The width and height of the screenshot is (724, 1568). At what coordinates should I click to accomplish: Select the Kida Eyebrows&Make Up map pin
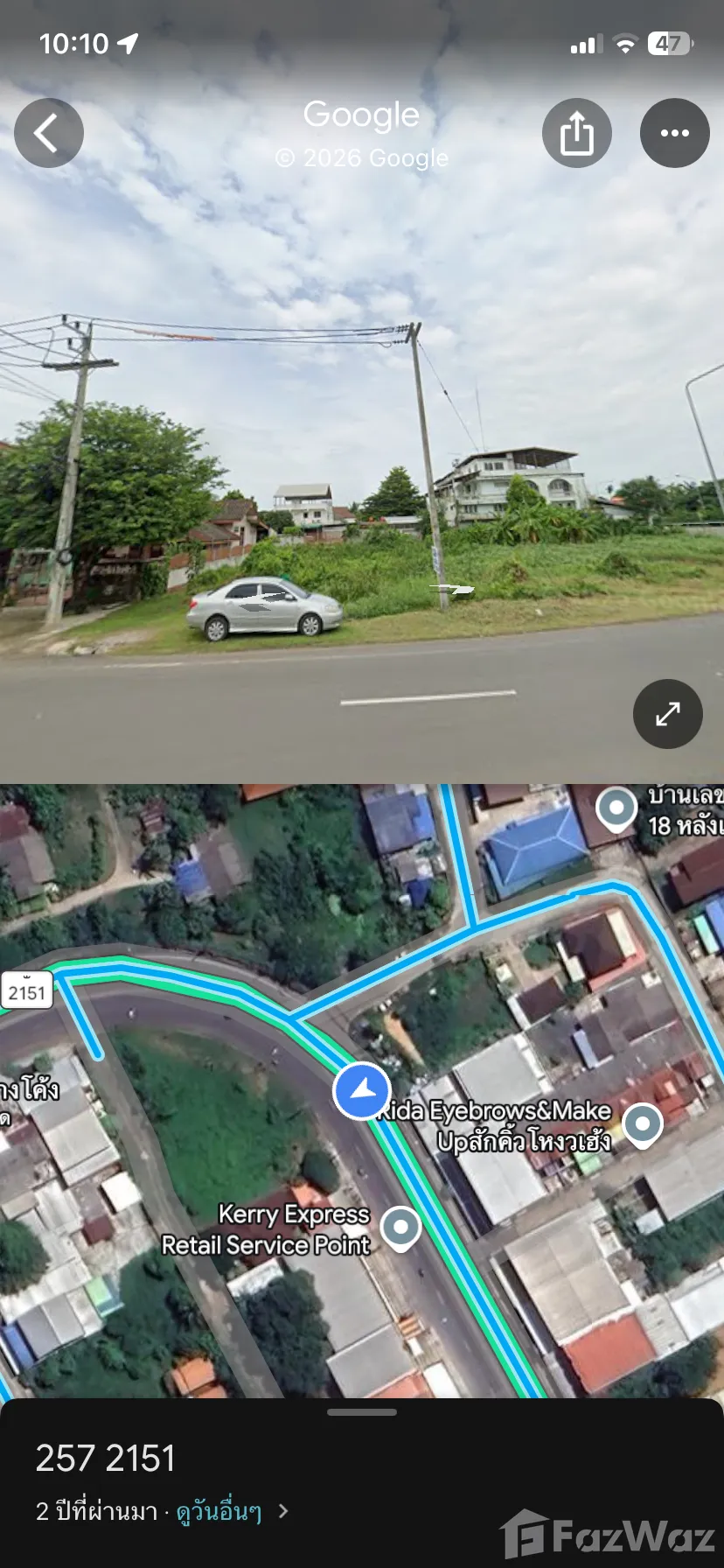click(x=642, y=1123)
